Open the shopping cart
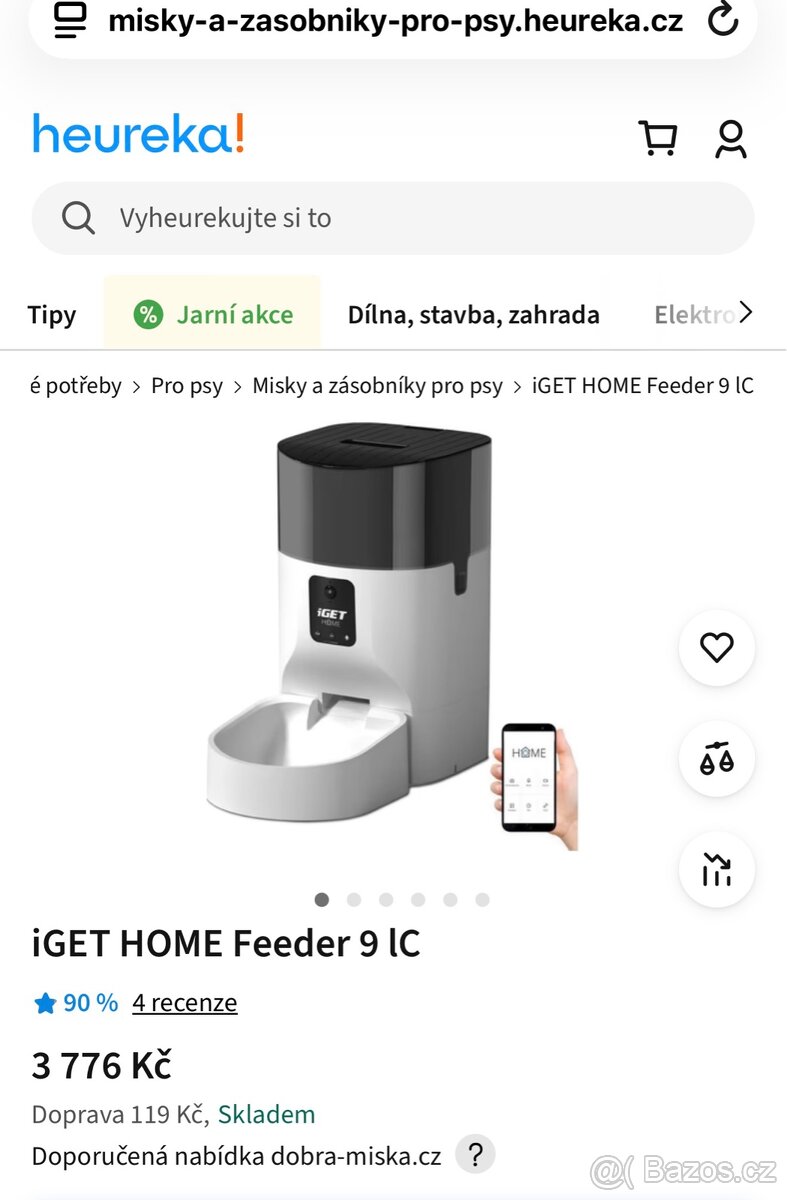The image size is (787, 1200). [x=657, y=138]
